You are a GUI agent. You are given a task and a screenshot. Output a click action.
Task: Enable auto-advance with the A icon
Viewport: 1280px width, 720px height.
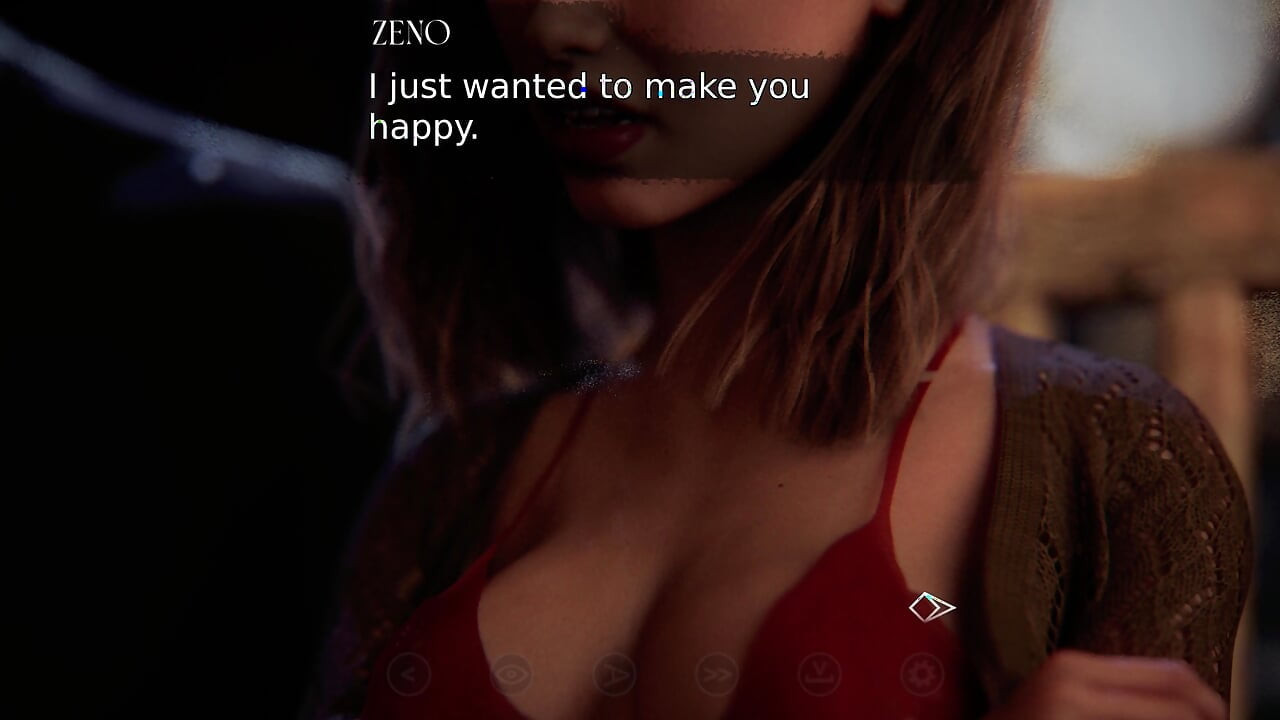tap(614, 675)
